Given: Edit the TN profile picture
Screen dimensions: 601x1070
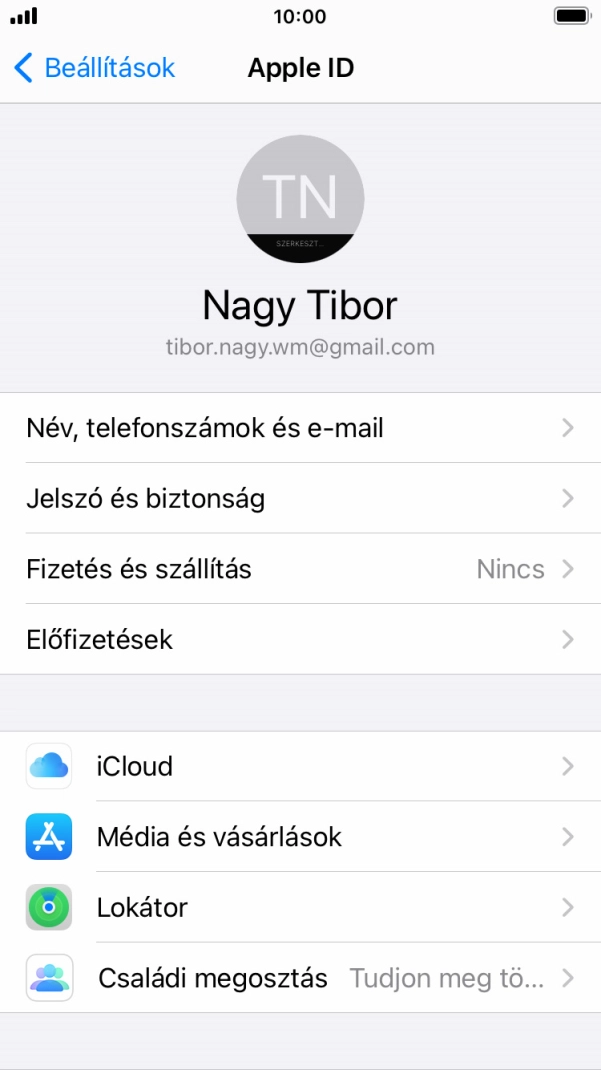Looking at the screenshot, I should 300,199.
